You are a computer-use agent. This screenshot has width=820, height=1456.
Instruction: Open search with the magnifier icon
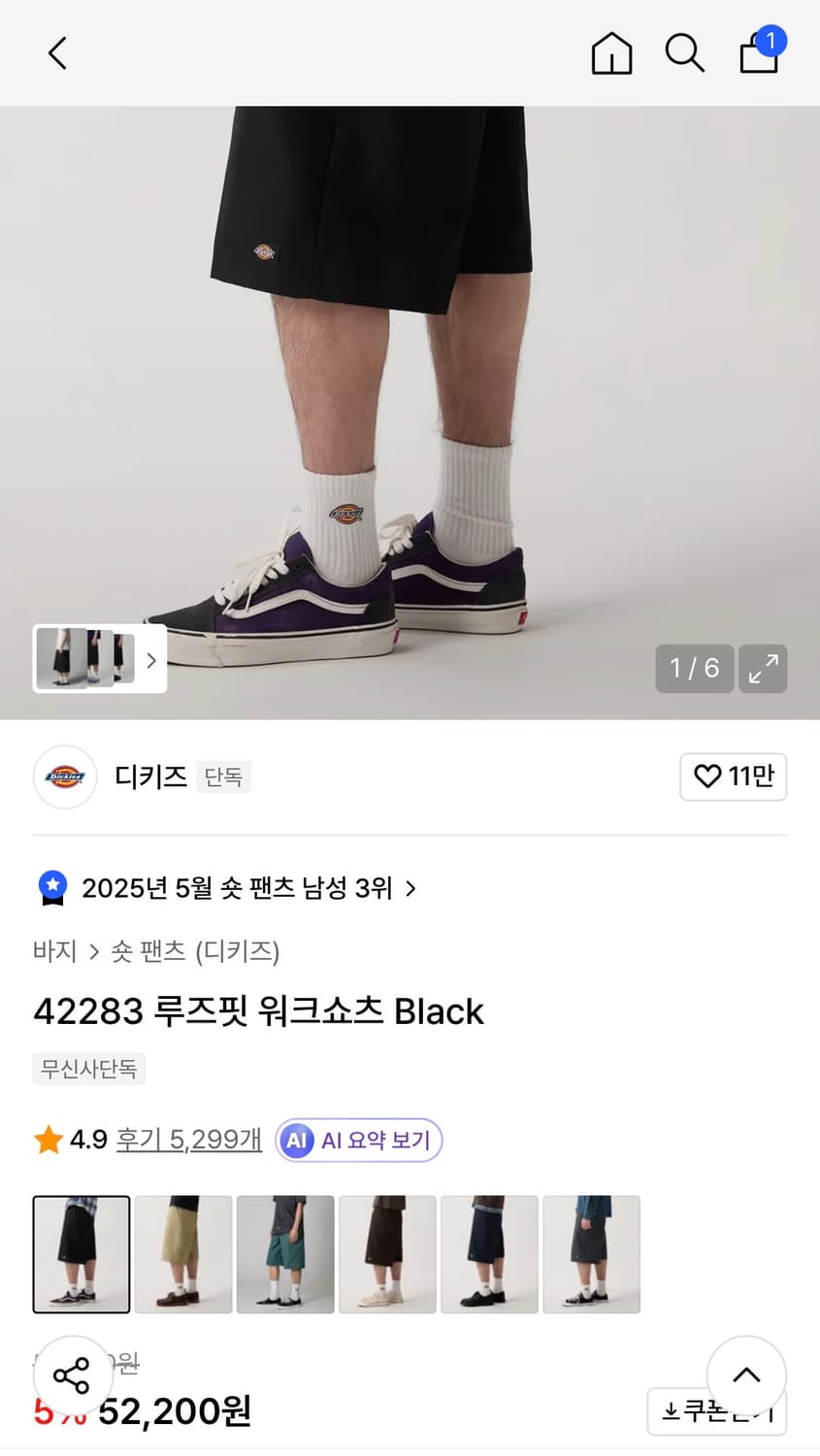pyautogui.click(x=685, y=53)
